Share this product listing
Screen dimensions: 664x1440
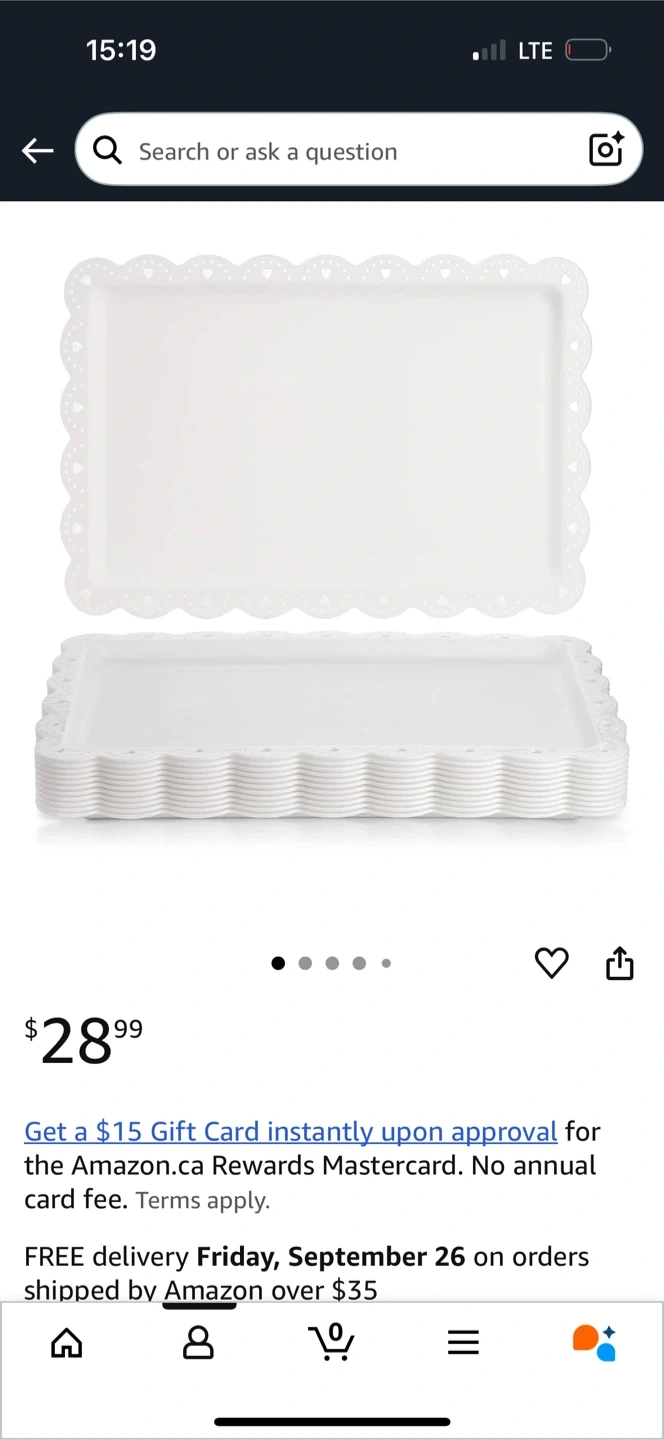620,963
